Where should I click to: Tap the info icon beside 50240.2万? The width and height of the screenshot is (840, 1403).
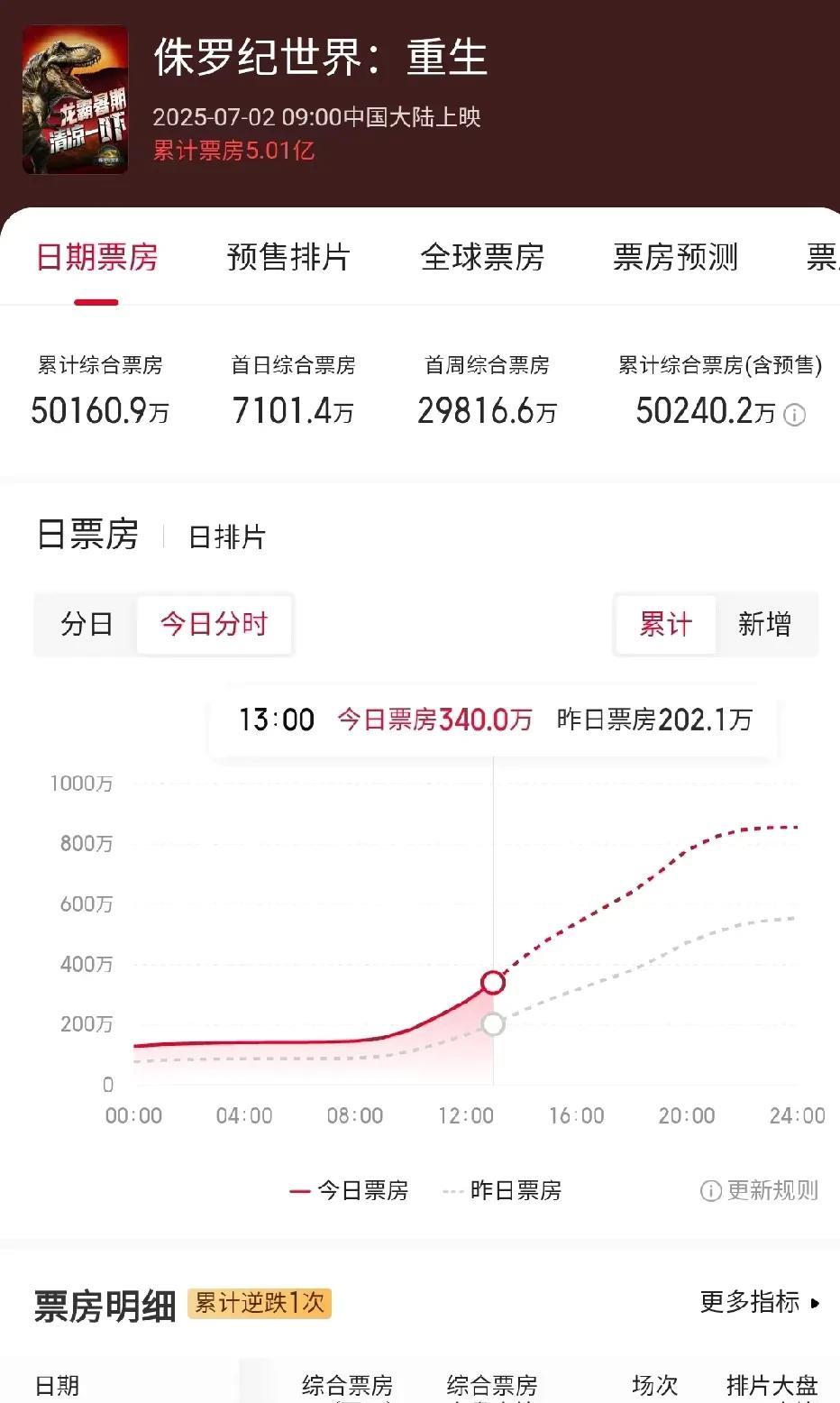tap(794, 415)
